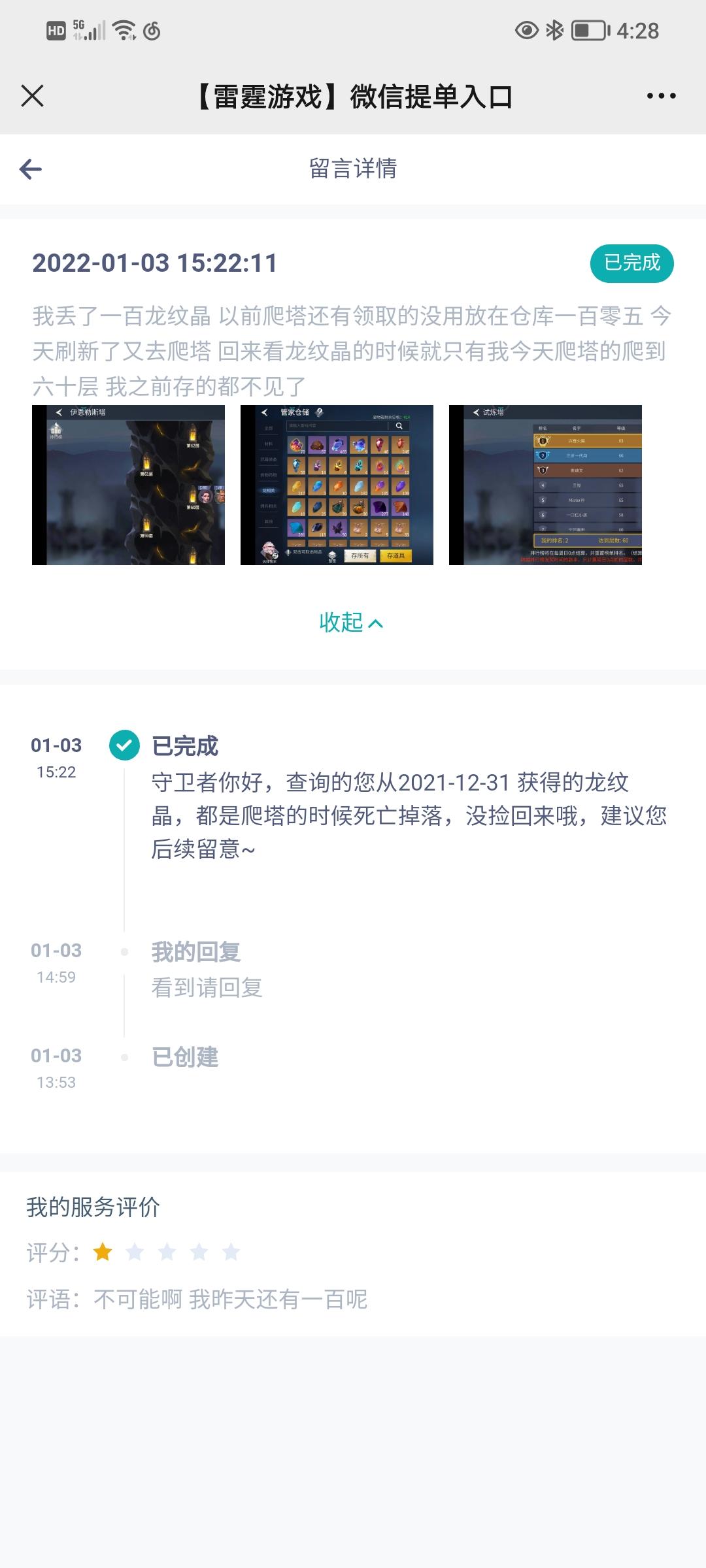Tap the back arrow on 留言详情 page
The width and height of the screenshot is (706, 1568).
point(31,169)
